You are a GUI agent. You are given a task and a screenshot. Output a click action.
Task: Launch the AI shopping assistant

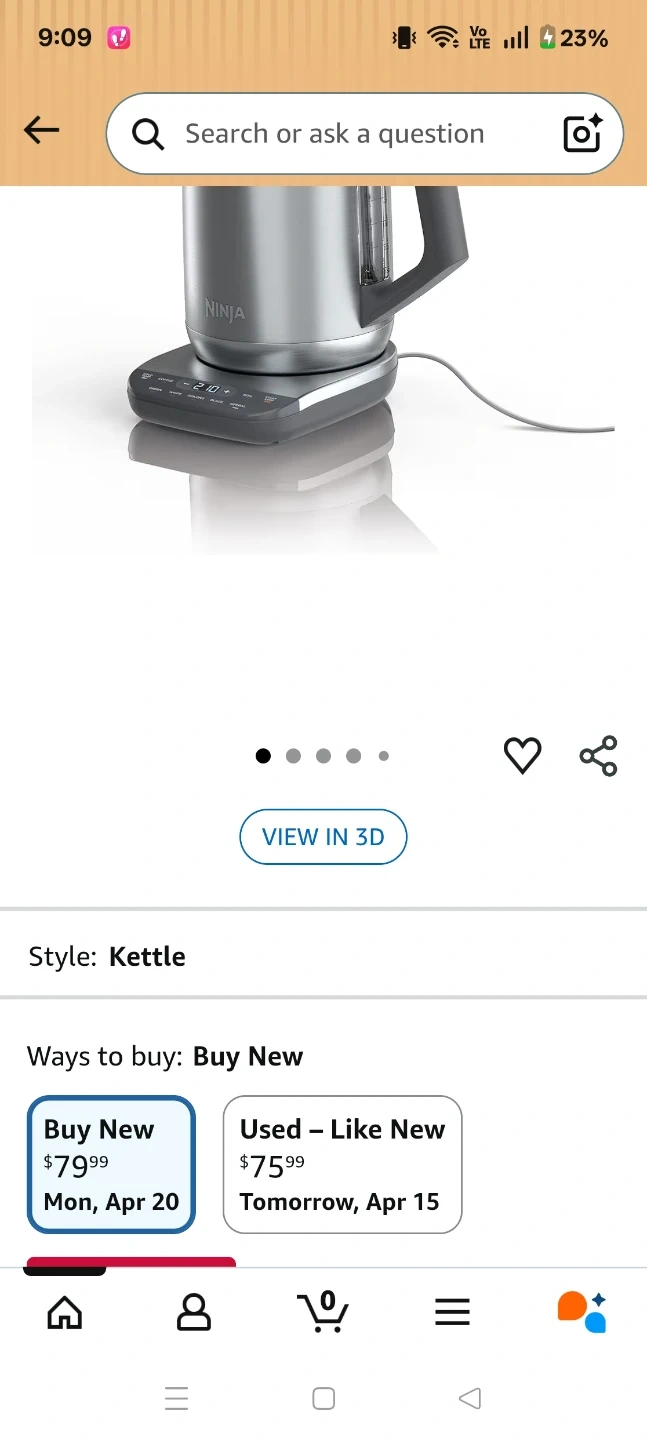(x=582, y=1312)
